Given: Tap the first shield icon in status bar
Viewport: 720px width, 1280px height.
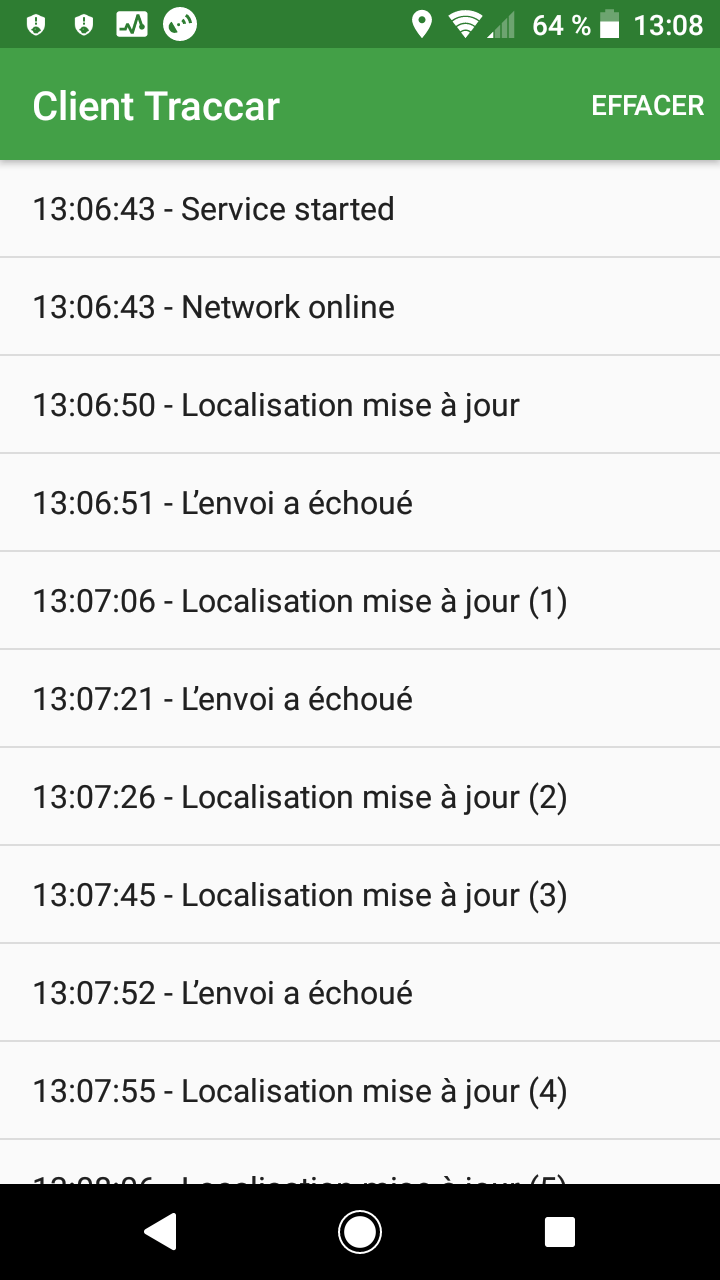Looking at the screenshot, I should point(37,24).
